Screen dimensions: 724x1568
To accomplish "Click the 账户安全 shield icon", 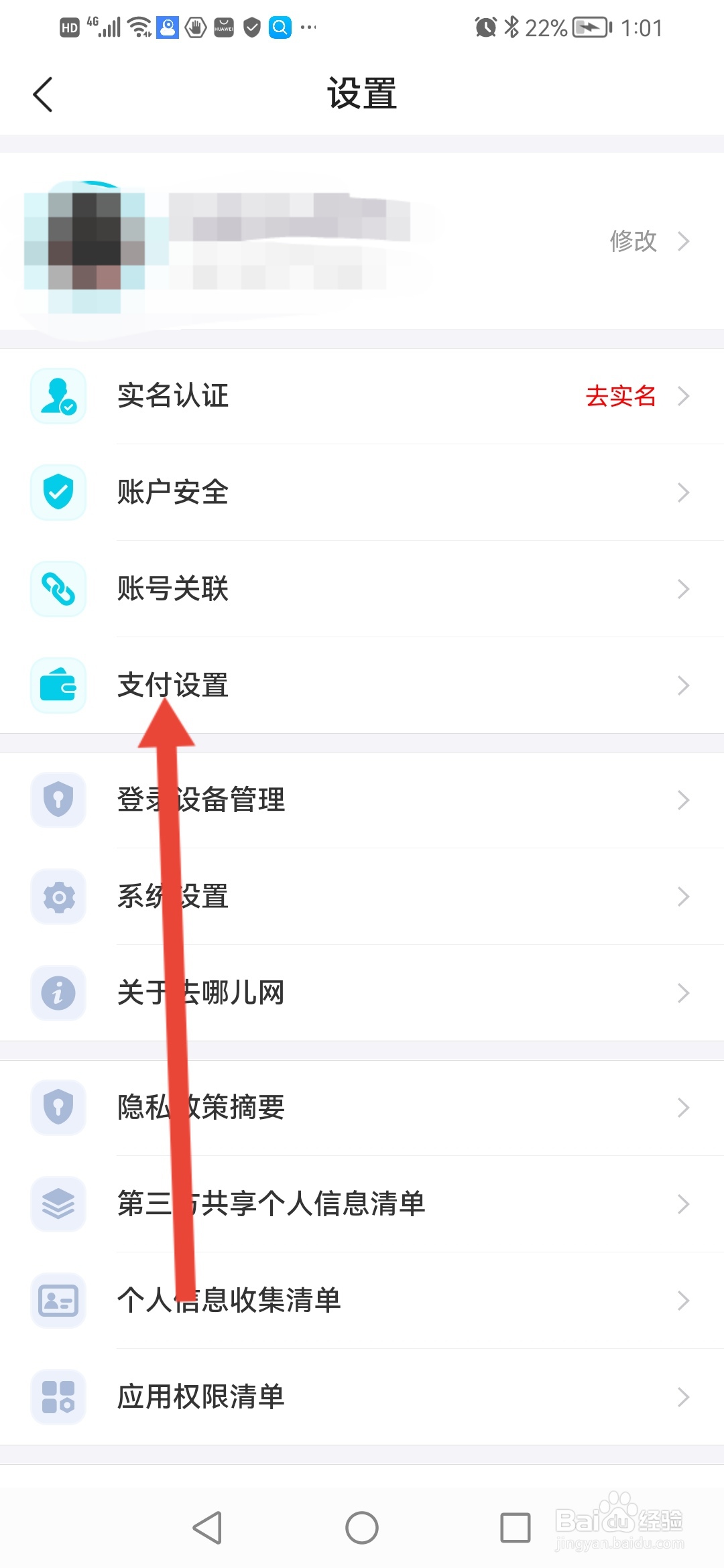I will [58, 493].
